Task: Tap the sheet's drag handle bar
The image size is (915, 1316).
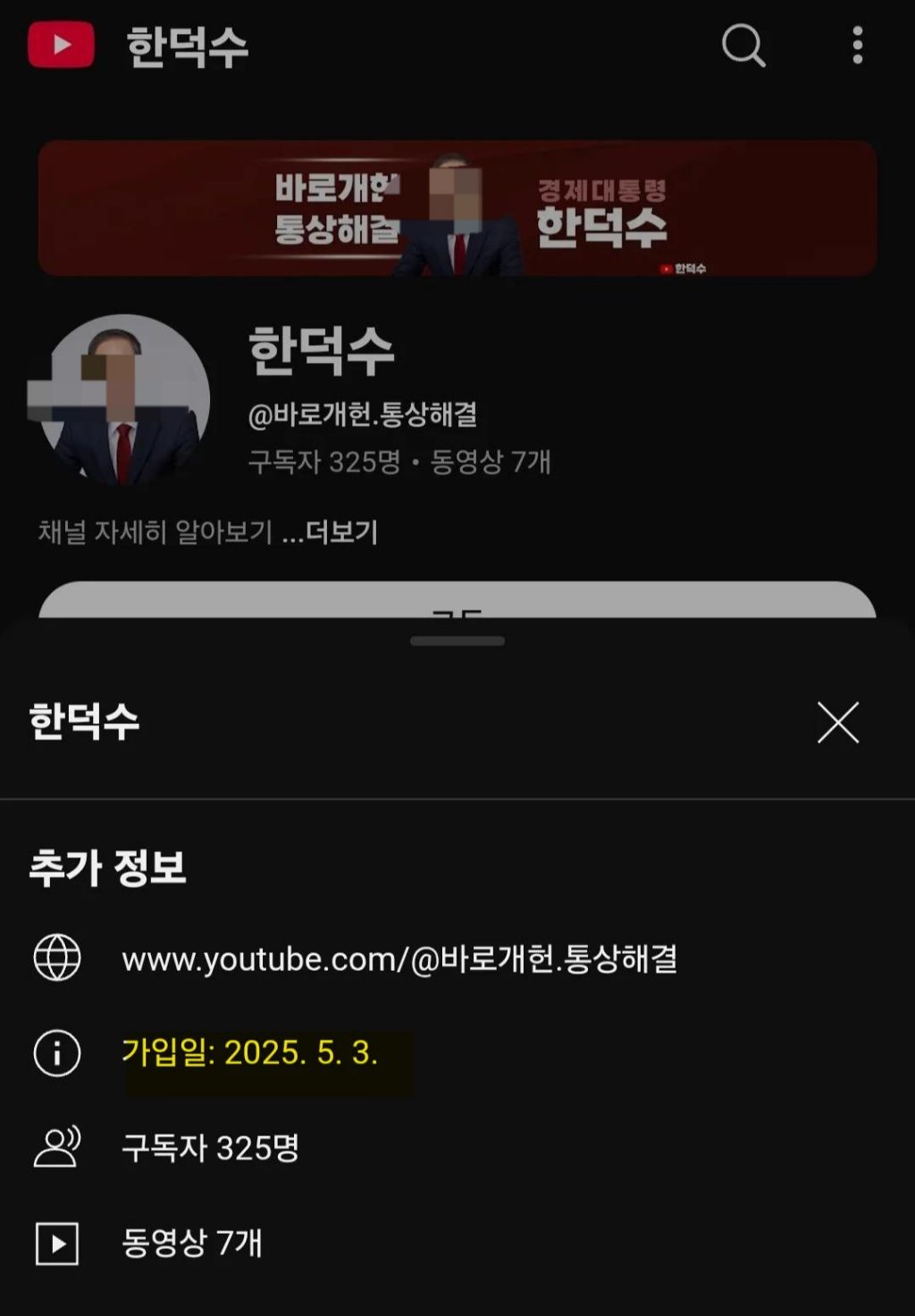Action: [x=457, y=641]
